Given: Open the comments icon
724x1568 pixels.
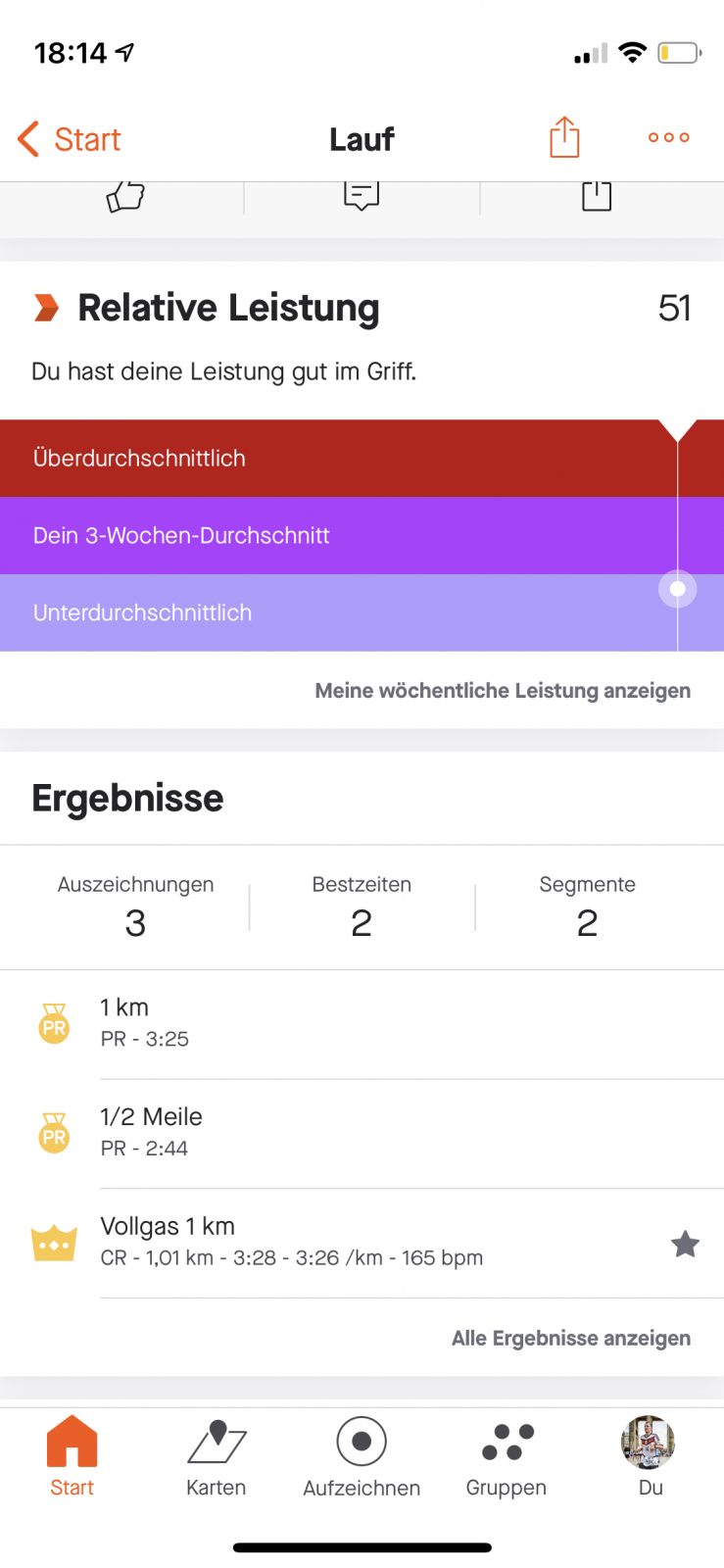Looking at the screenshot, I should [x=361, y=196].
